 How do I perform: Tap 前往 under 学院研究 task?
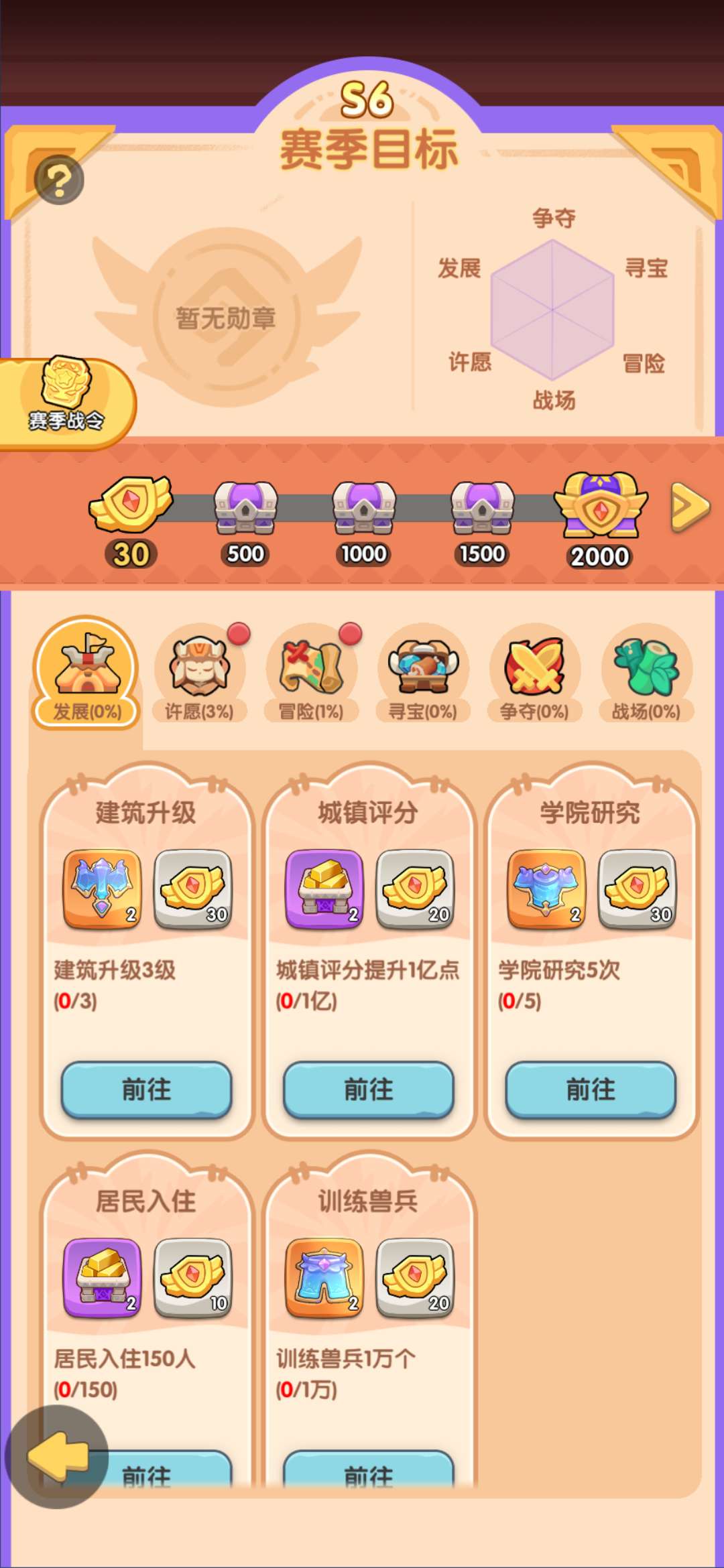pyautogui.click(x=591, y=1090)
